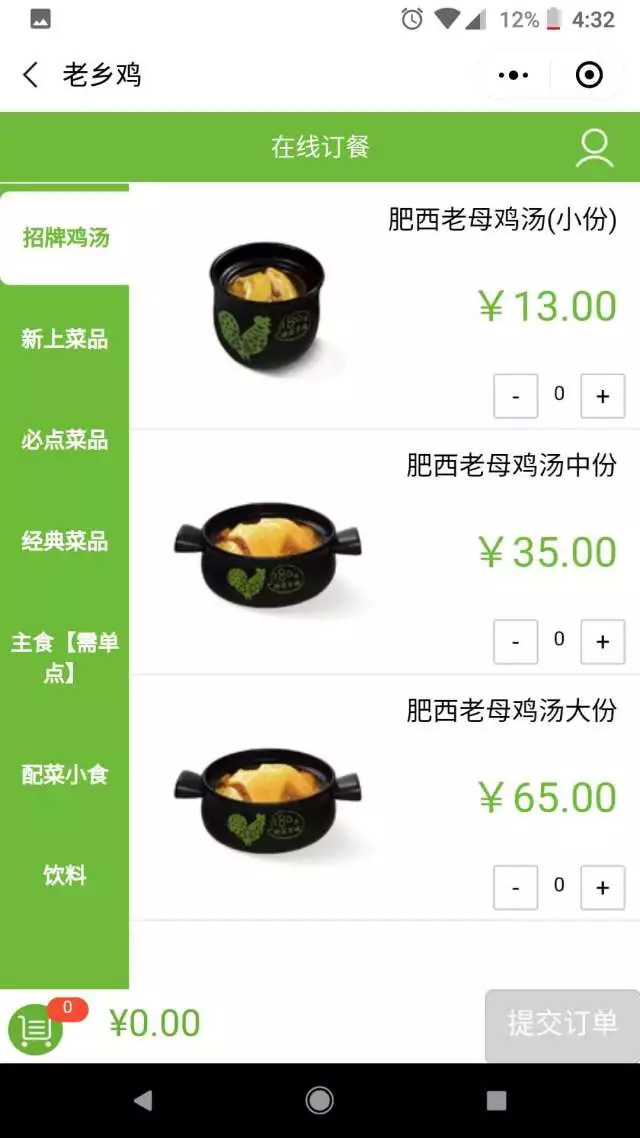640x1138 pixels.
Task: Reduce 肥西老母鸡汤中份 quantity with minus
Action: tap(516, 642)
